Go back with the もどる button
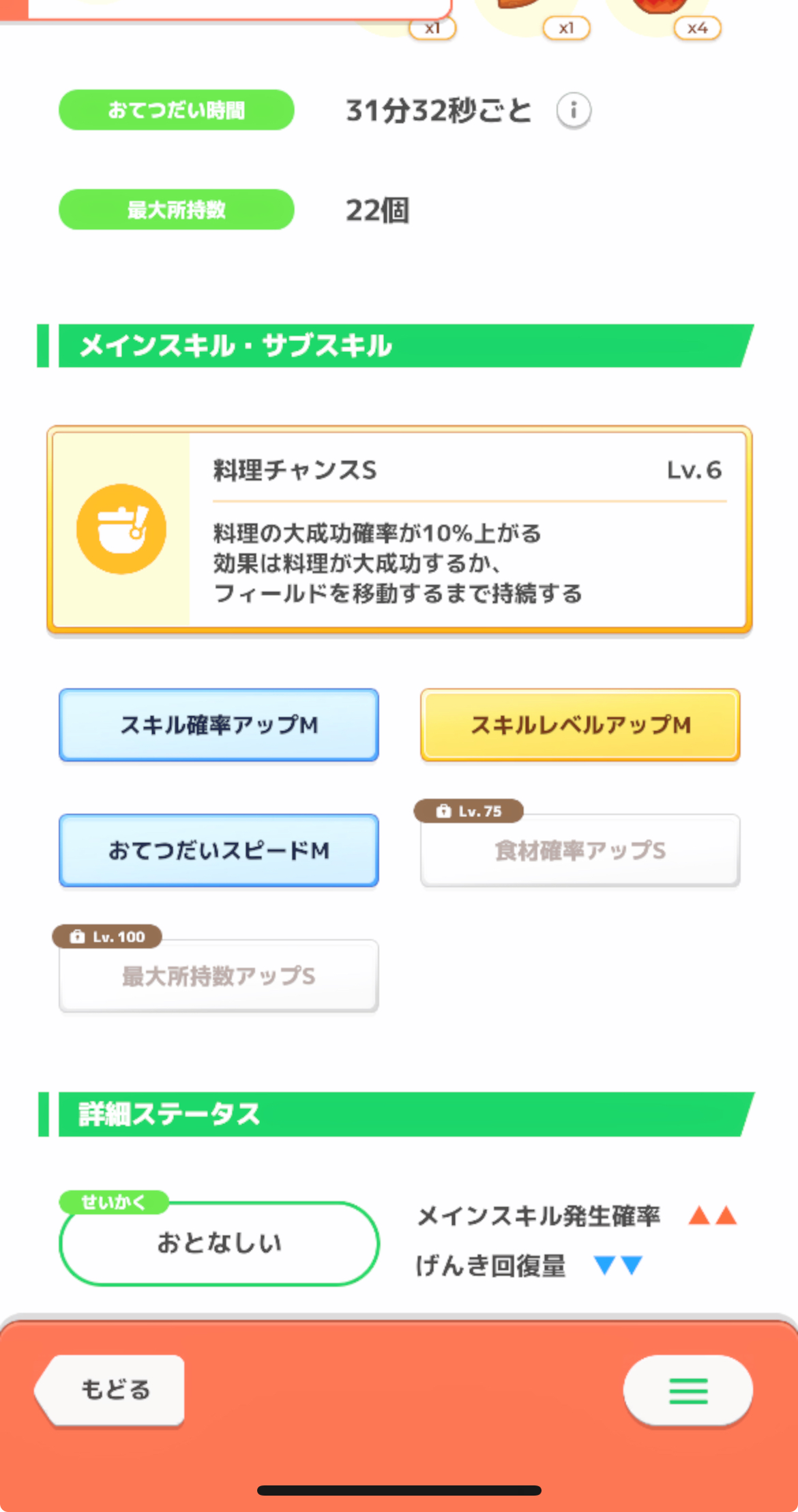This screenshot has height=1512, width=798. (110, 1389)
